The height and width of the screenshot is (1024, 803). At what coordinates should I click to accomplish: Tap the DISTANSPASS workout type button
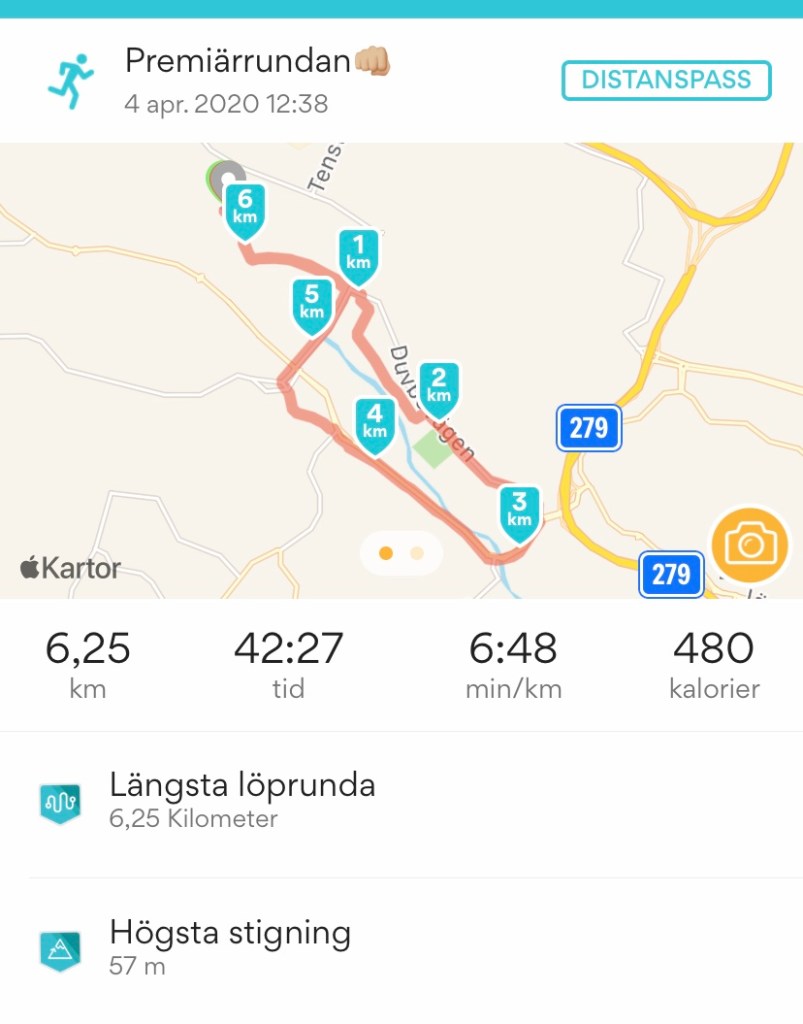pyautogui.click(x=666, y=80)
